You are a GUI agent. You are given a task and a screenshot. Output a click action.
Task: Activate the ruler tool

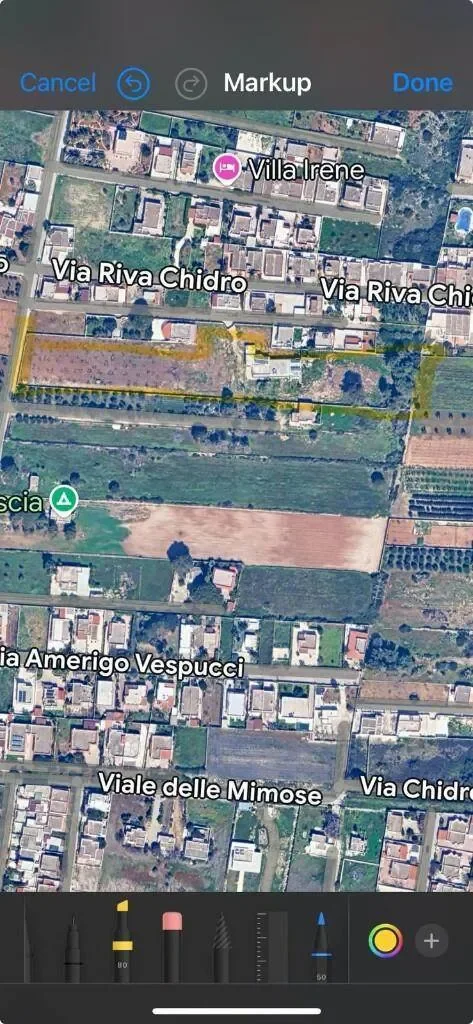click(271, 946)
